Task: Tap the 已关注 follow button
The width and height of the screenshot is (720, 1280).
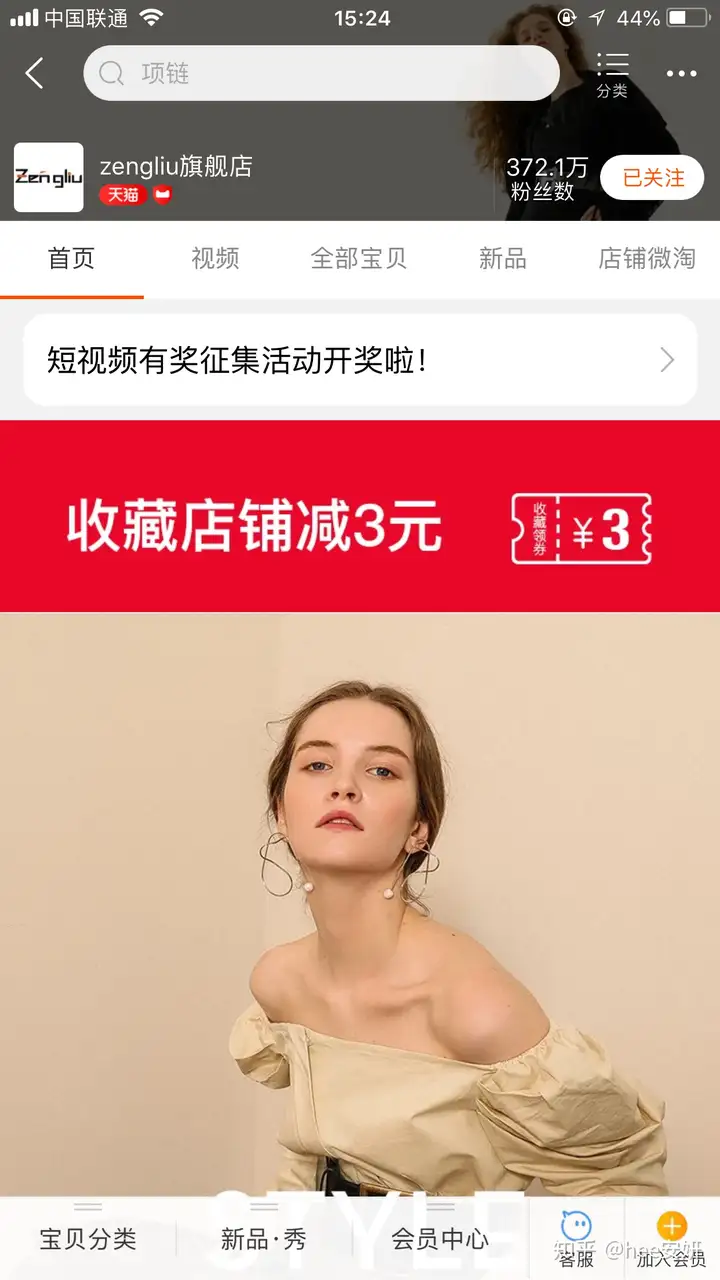Action: [x=653, y=178]
